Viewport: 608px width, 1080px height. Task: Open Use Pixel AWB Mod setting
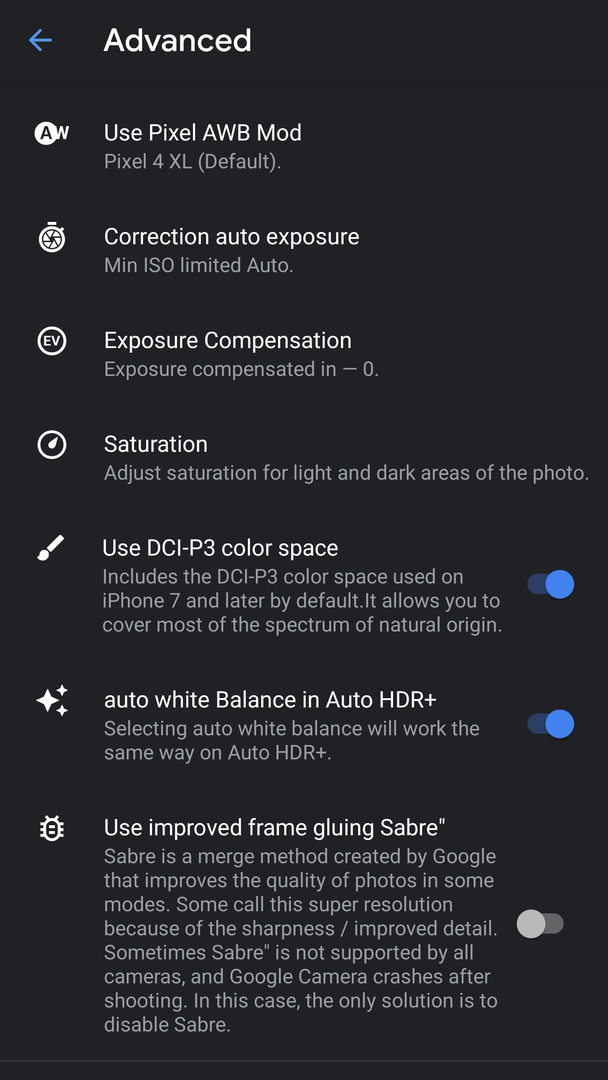(304, 146)
